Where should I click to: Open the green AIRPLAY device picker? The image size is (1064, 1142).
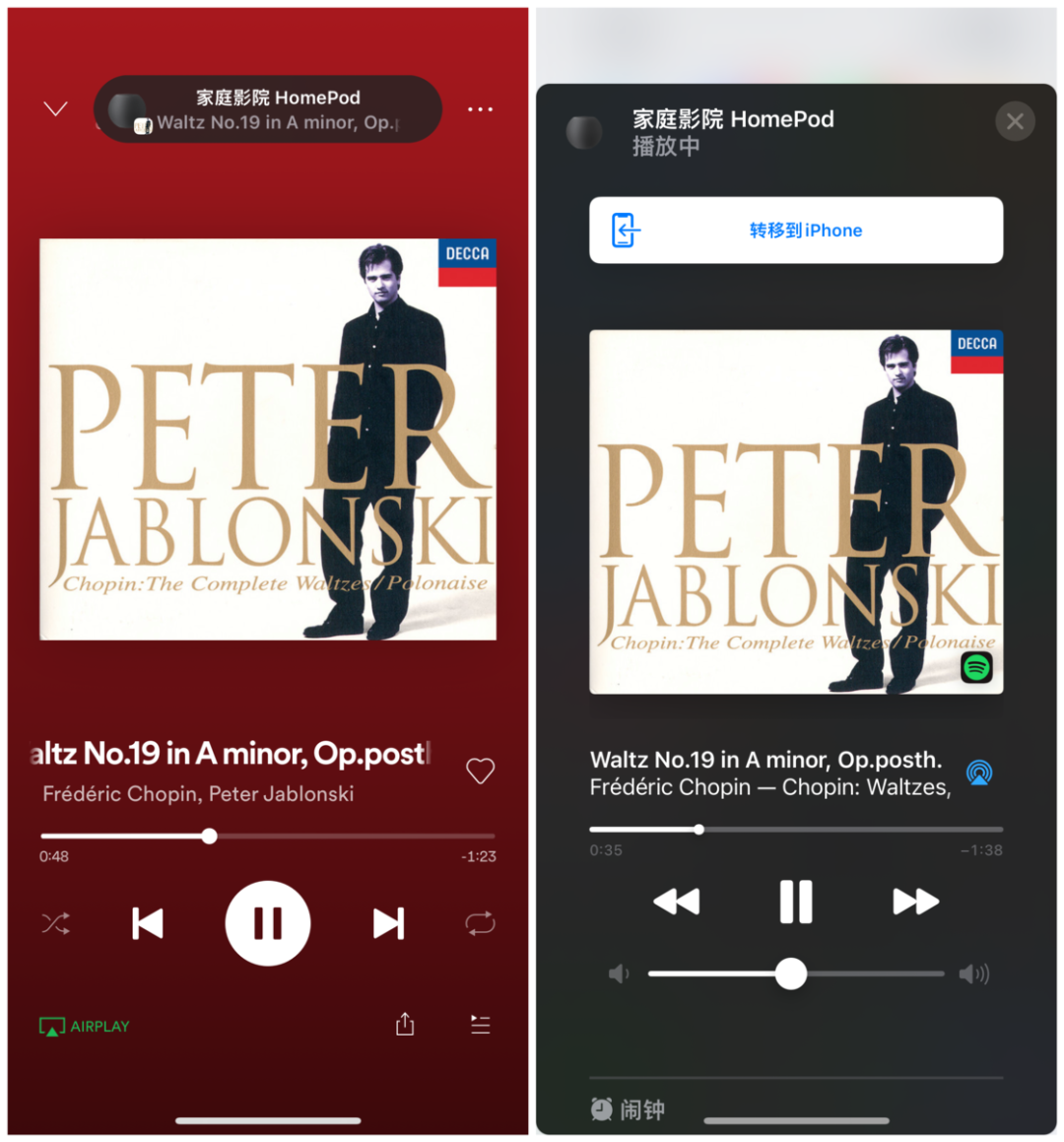85,1026
